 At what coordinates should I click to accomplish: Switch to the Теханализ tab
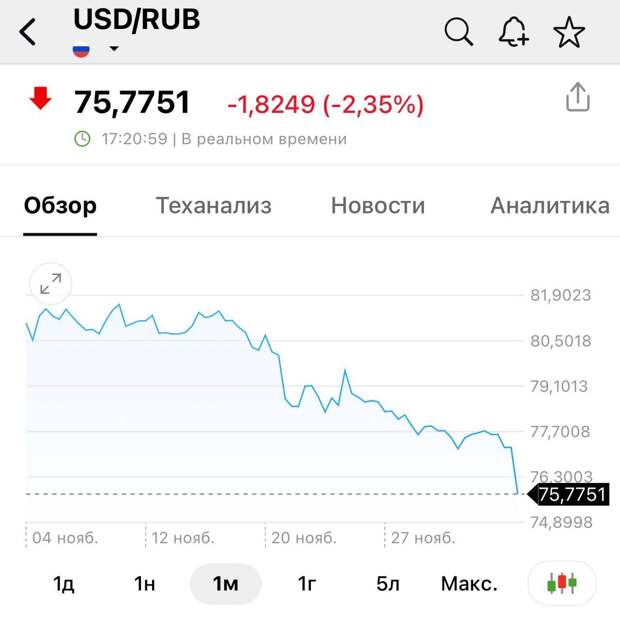[213, 206]
